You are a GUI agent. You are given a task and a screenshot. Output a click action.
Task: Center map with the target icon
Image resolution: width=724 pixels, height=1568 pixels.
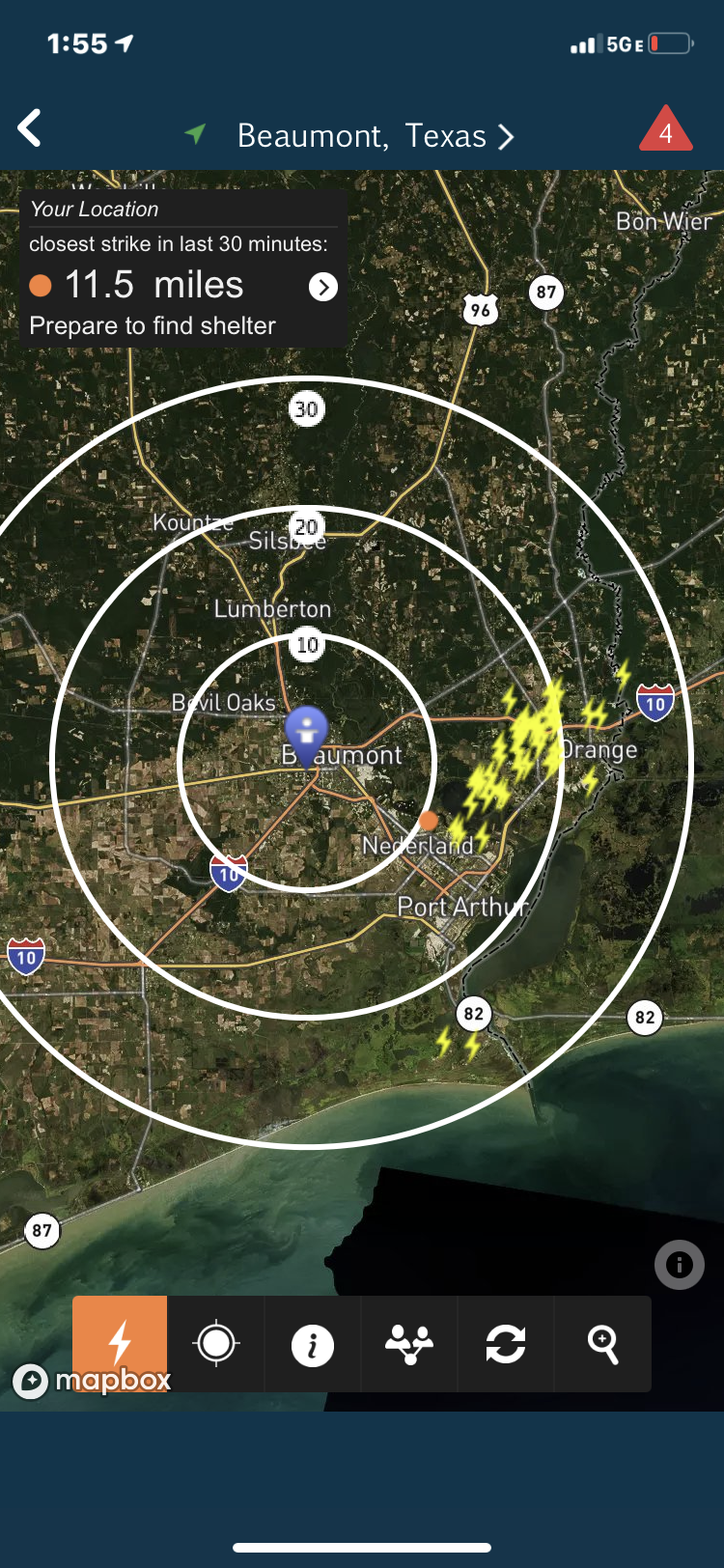(216, 1343)
